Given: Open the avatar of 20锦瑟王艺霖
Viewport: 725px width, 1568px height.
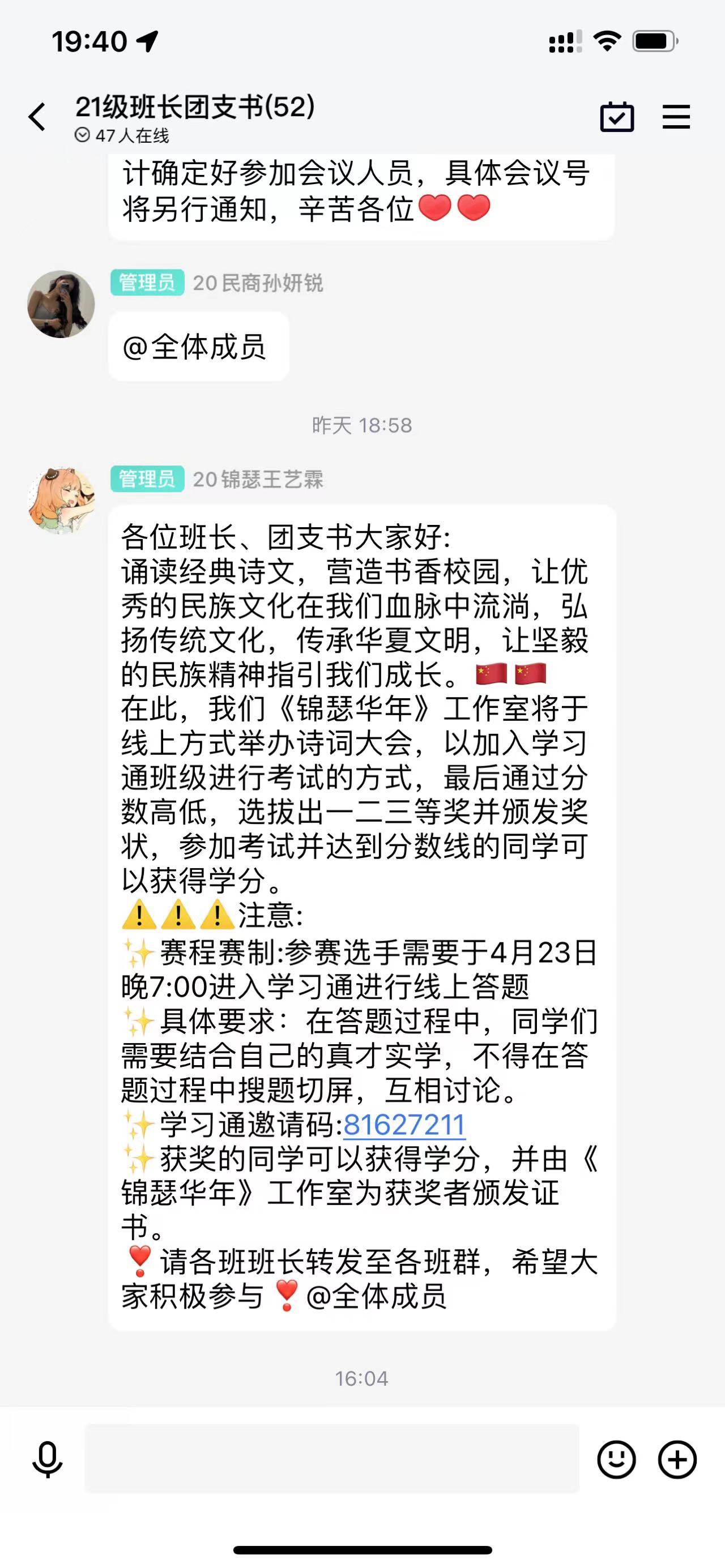Looking at the screenshot, I should coord(61,501).
